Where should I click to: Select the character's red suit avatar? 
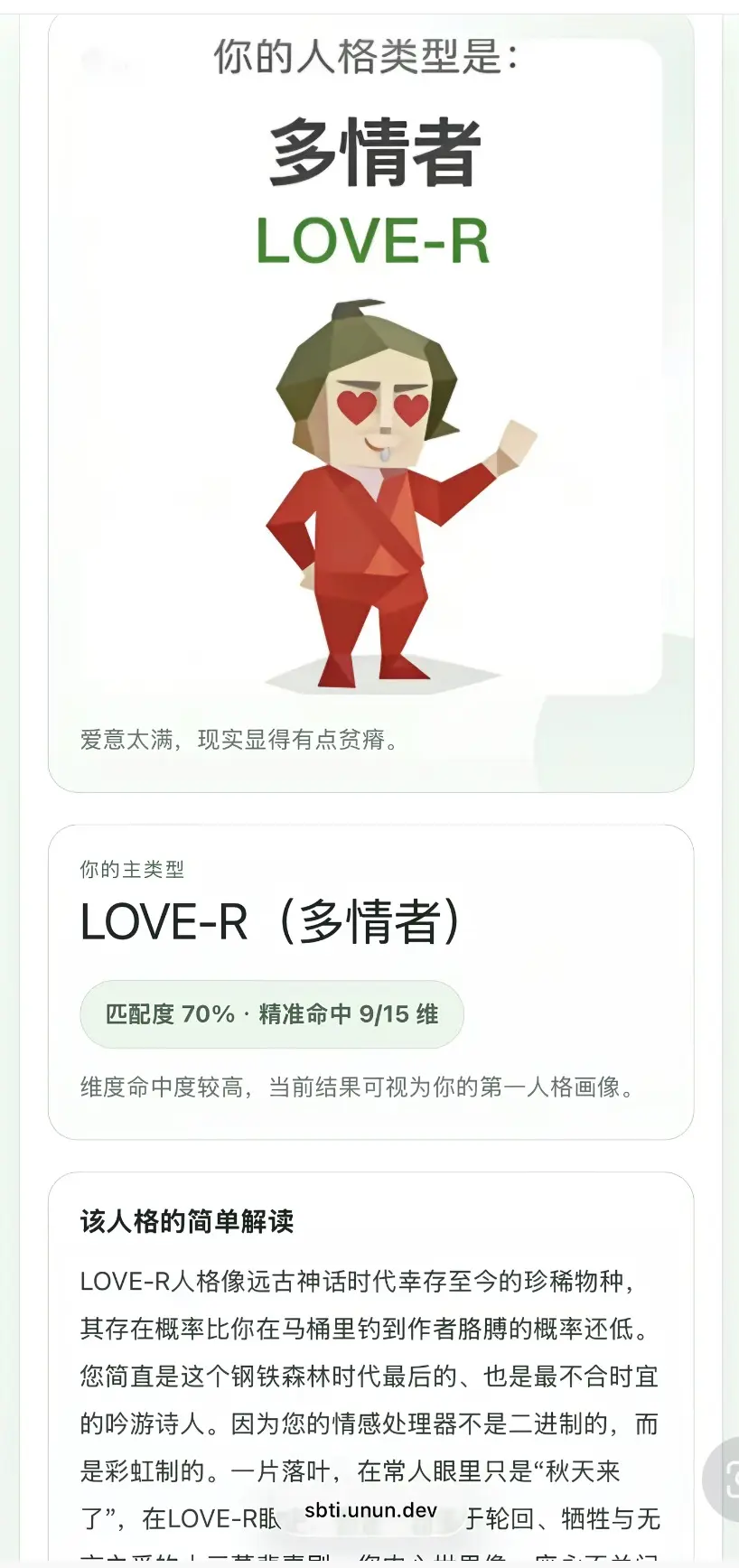[x=372, y=542]
